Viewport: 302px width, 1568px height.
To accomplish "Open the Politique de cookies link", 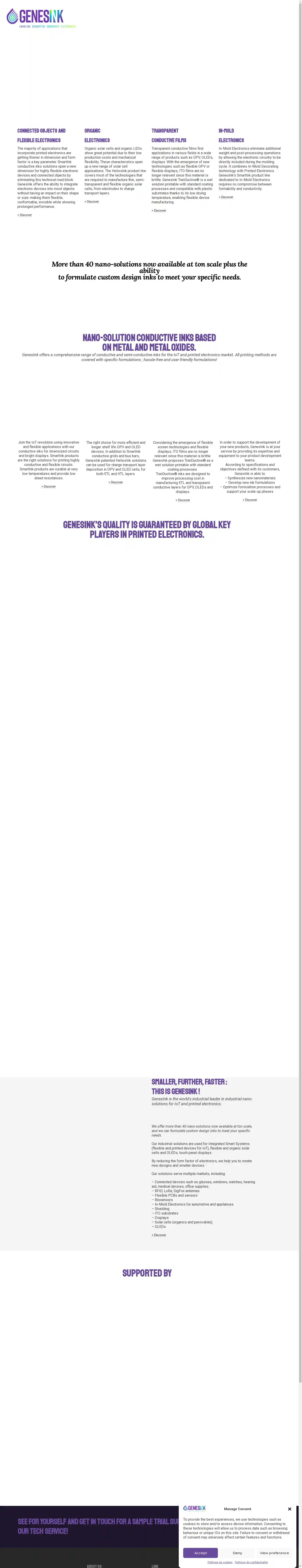I will 220,1562.
